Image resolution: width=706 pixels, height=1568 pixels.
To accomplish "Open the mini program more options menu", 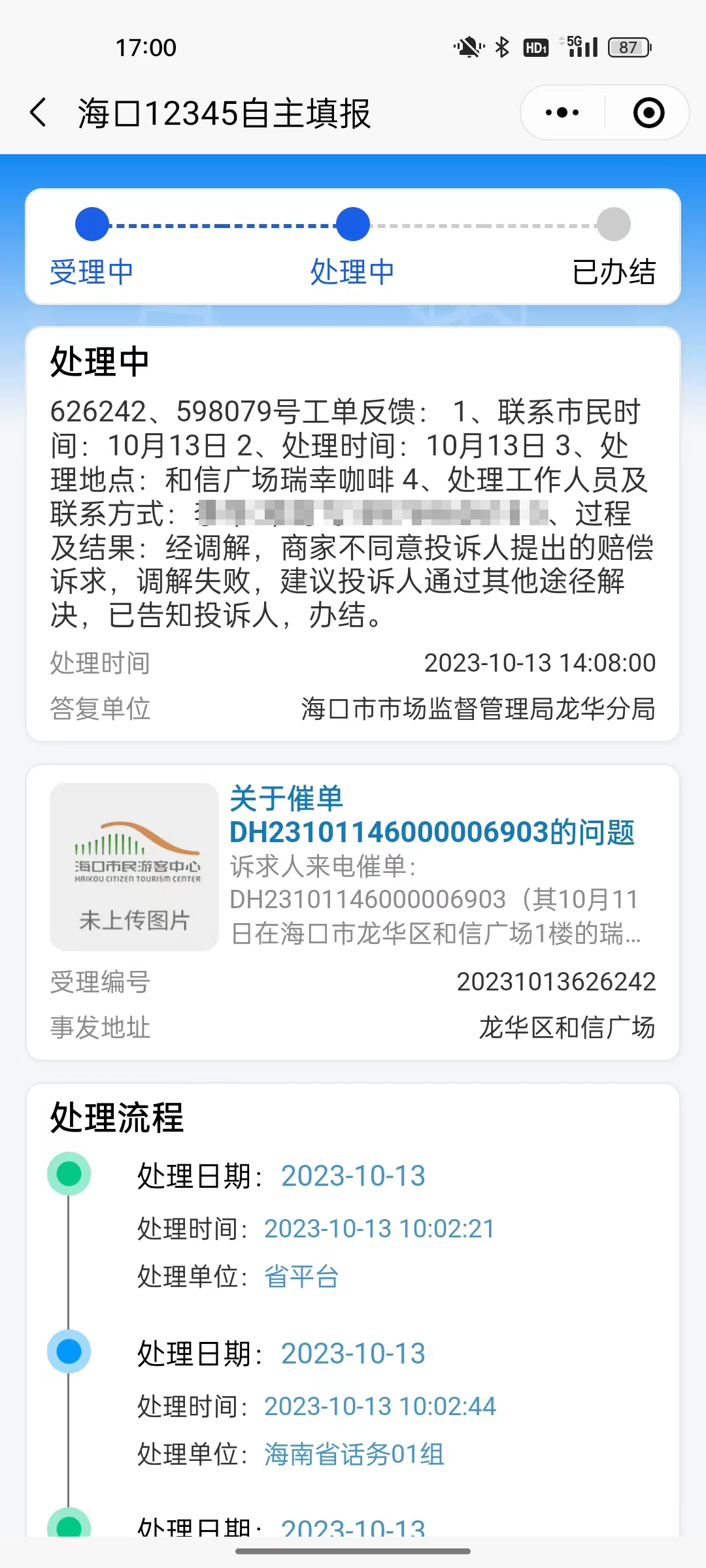I will point(562,113).
